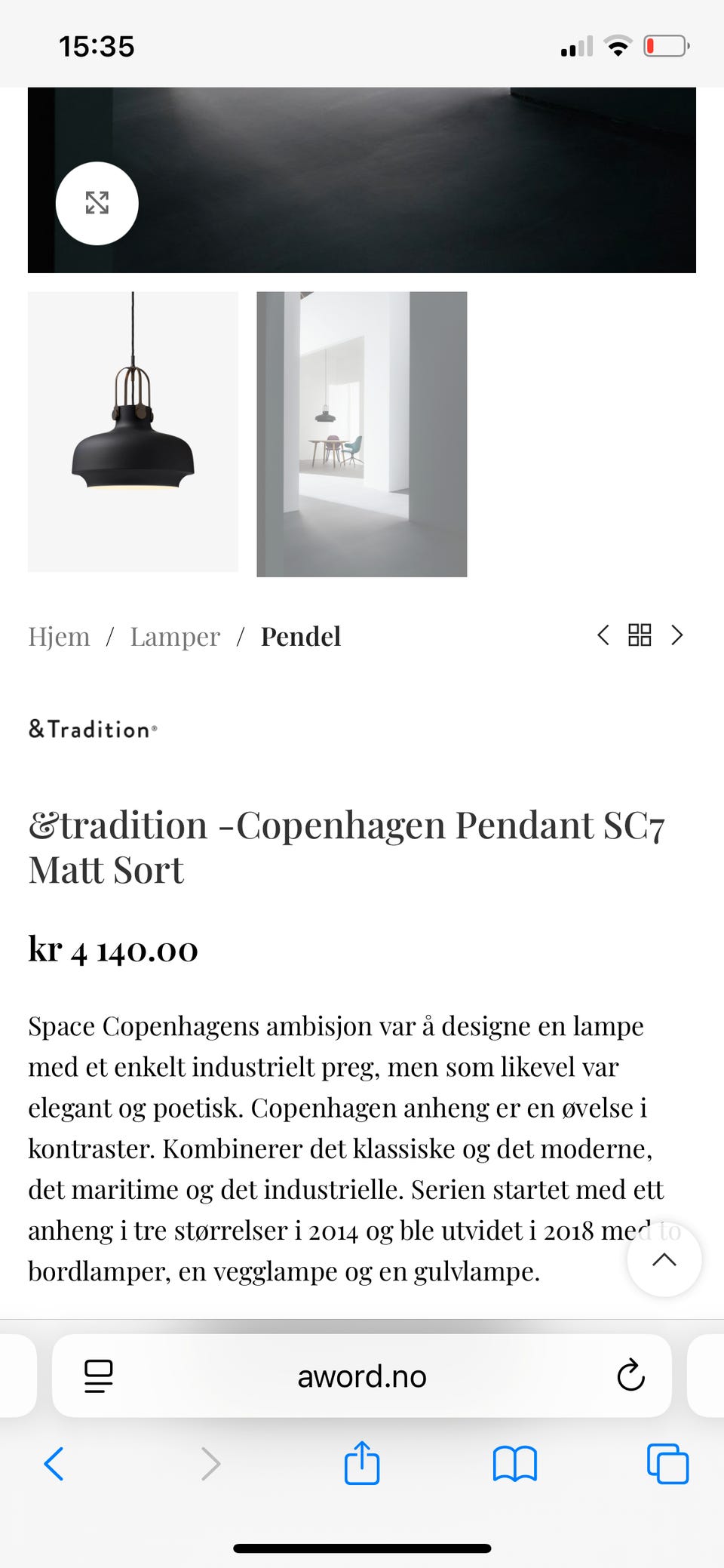
Task: Select the Pendel breadcrumb item
Action: 300,636
